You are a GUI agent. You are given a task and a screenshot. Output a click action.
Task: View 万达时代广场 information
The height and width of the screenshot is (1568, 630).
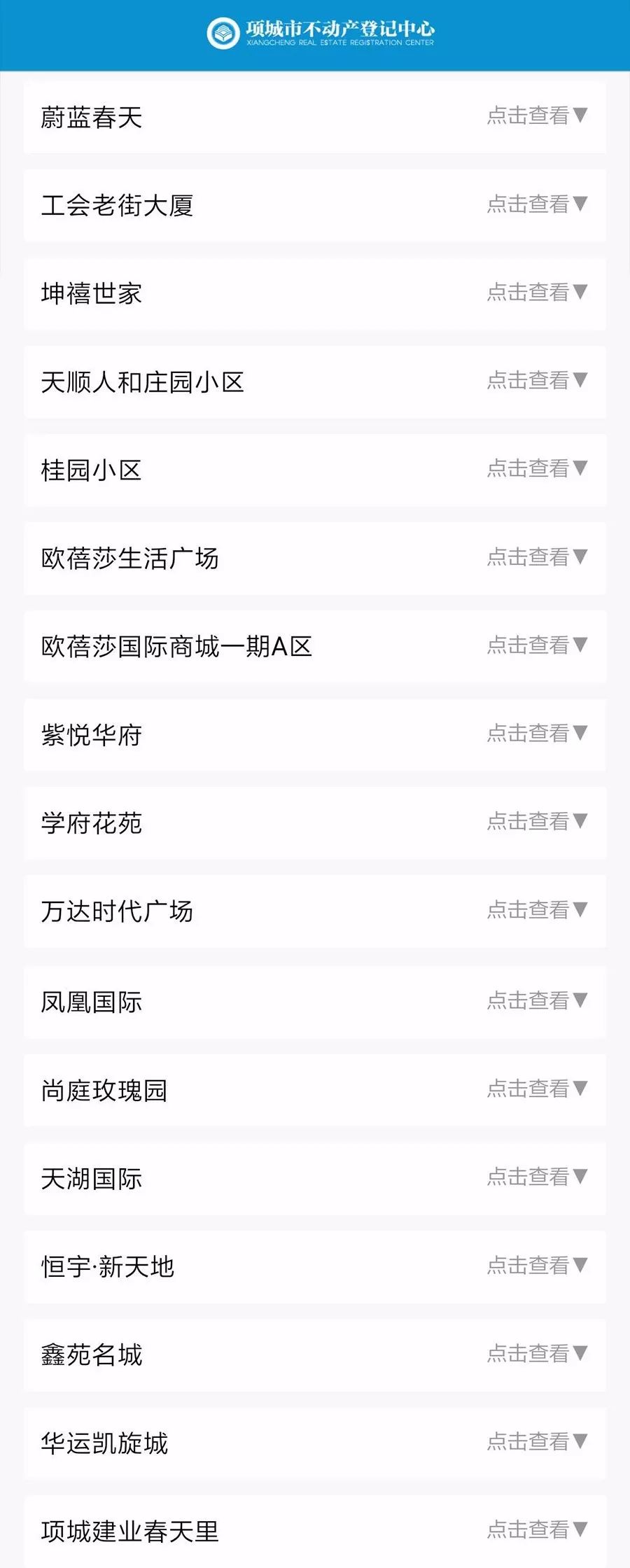point(536,910)
